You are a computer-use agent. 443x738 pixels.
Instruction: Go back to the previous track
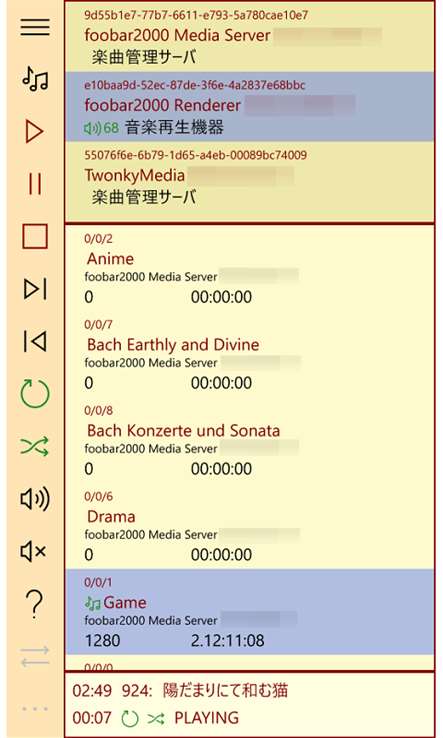click(35, 341)
